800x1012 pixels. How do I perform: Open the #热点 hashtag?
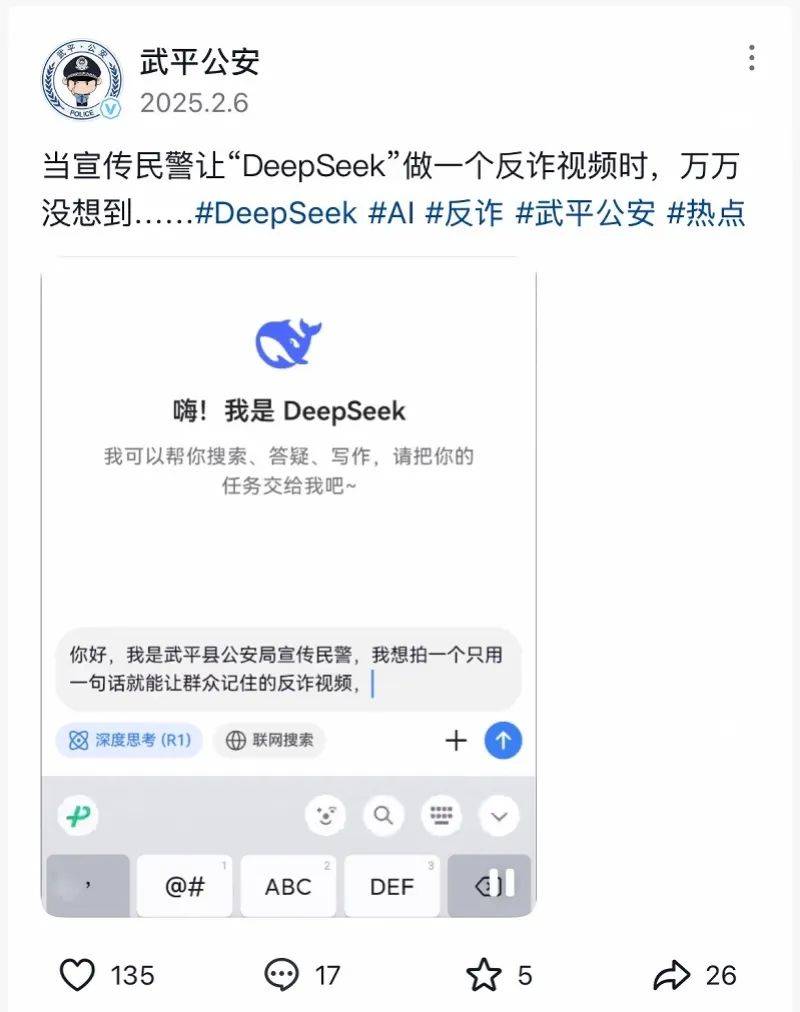coord(706,214)
